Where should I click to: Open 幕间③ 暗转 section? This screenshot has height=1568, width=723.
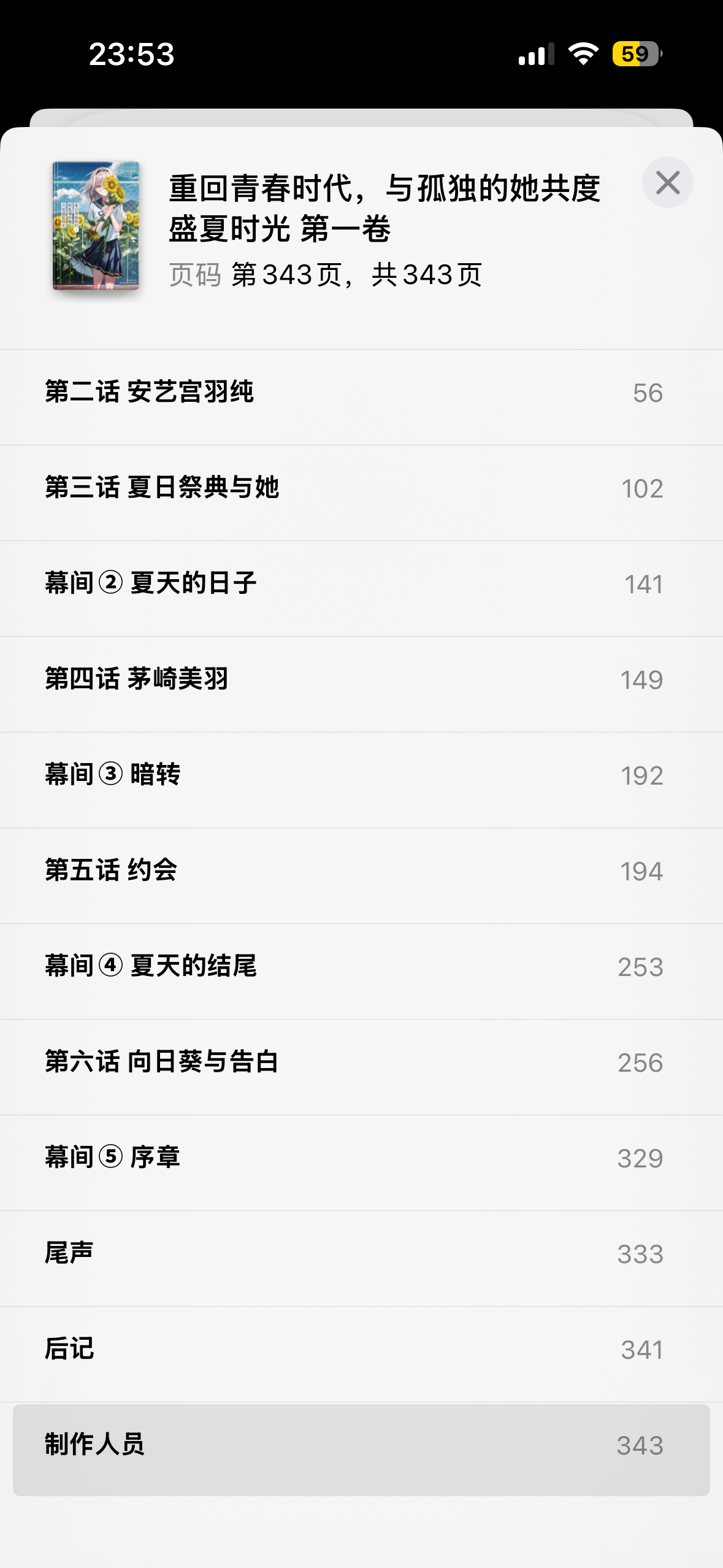click(x=361, y=775)
